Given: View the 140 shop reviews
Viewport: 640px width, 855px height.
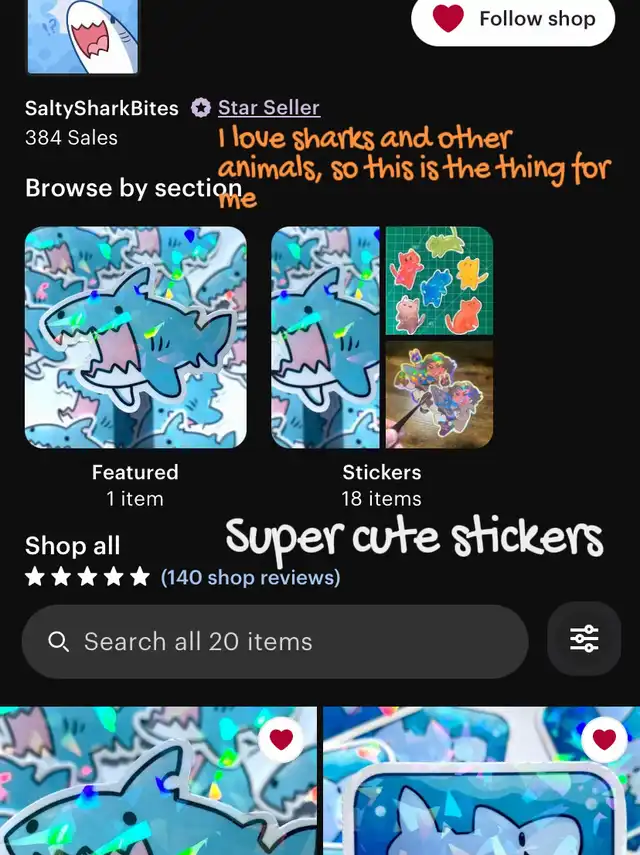Looking at the screenshot, I should 250,577.
